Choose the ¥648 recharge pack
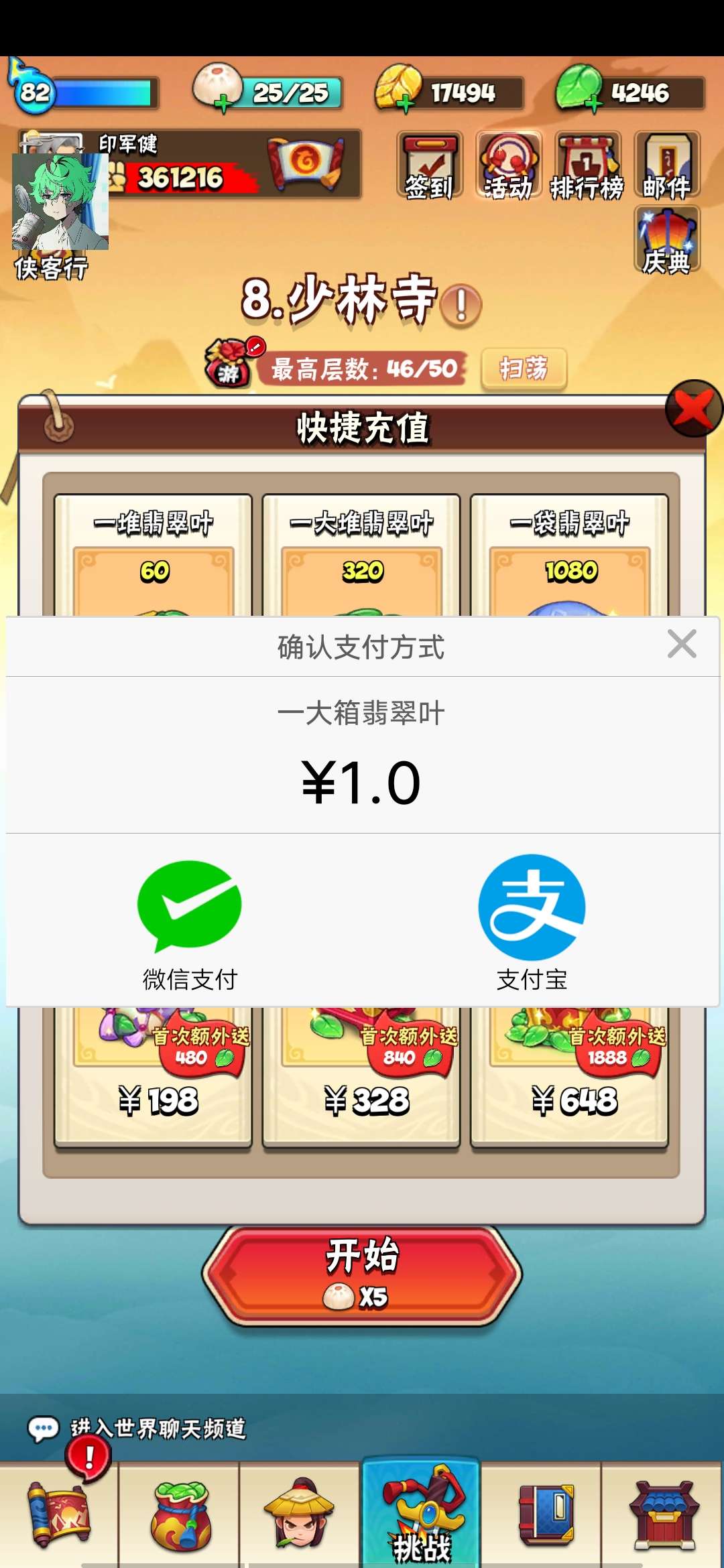724x1568 pixels. (569, 1079)
